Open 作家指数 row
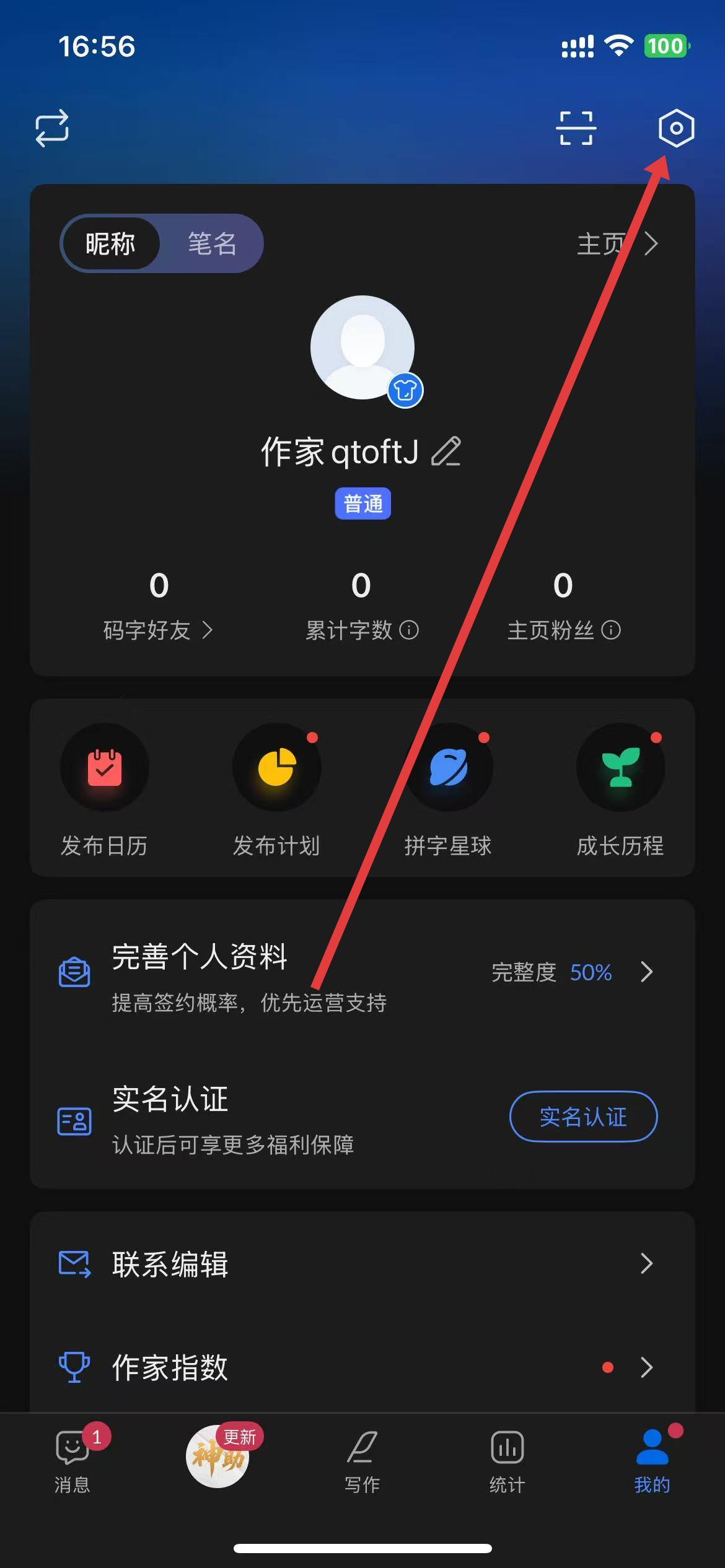The image size is (725, 1568). click(x=362, y=1367)
